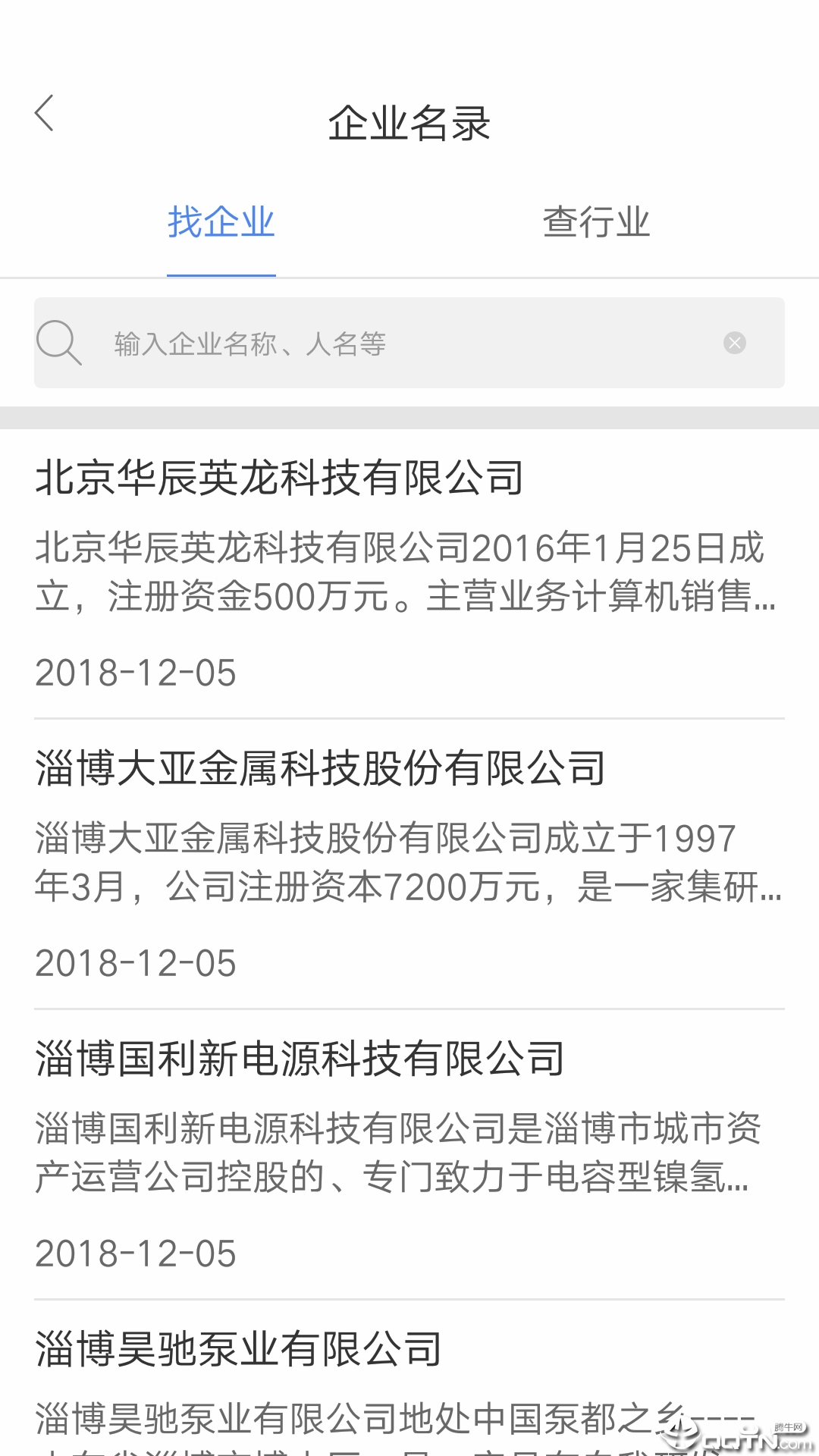The width and height of the screenshot is (819, 1456).
Task: Tap the magnifier search icon
Action: tap(61, 343)
